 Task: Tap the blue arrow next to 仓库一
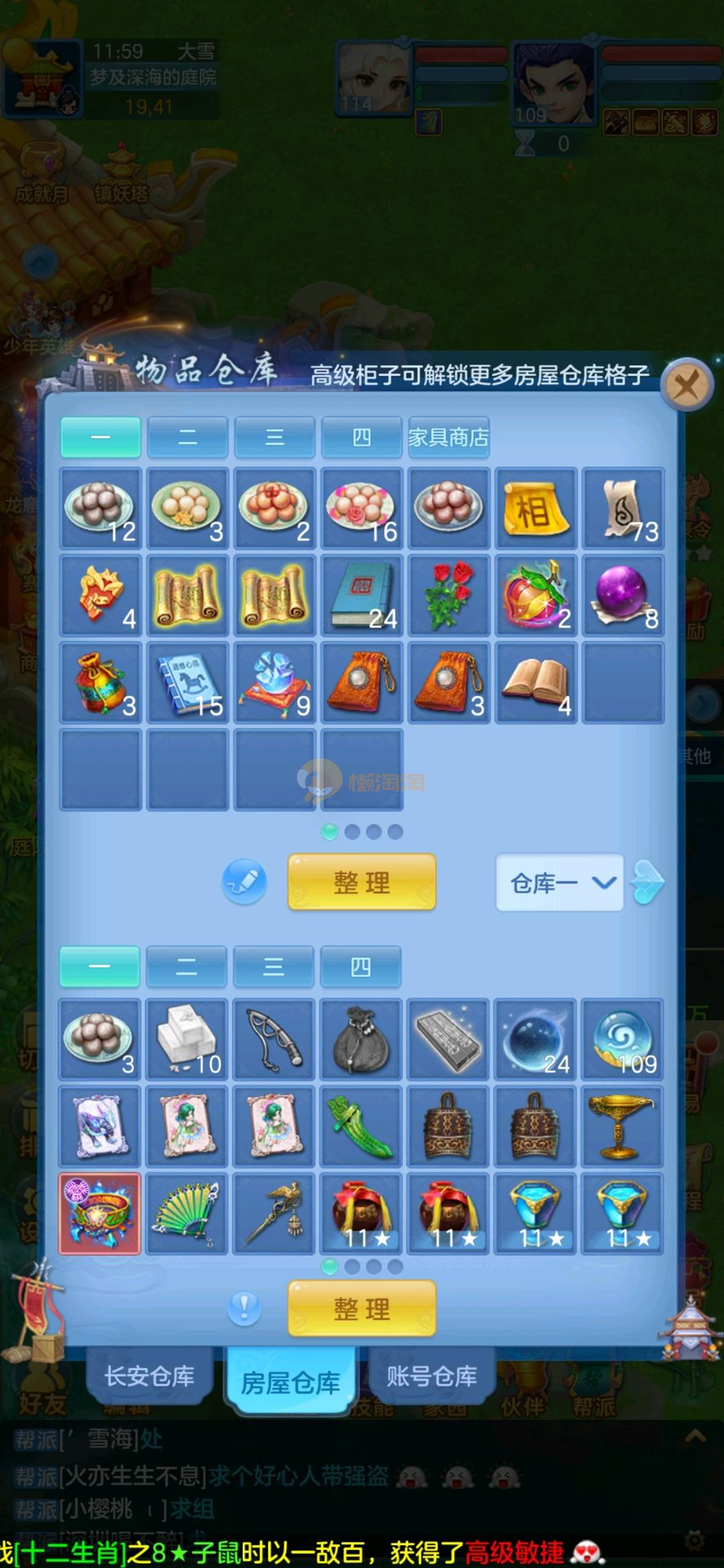coord(648,882)
